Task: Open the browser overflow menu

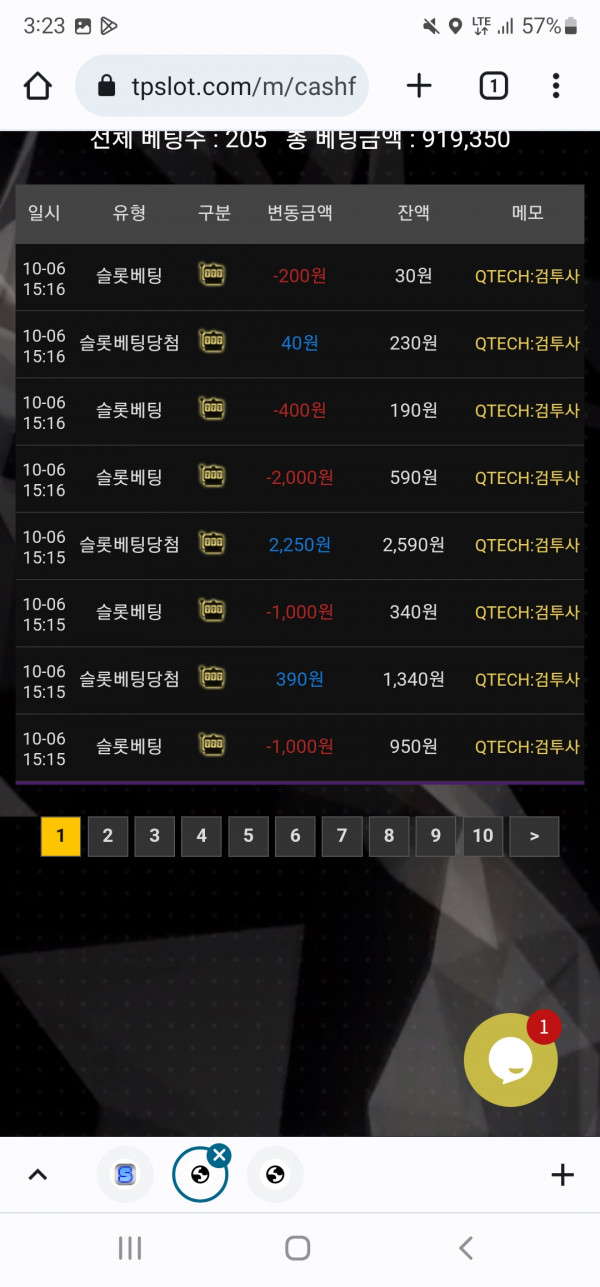Action: [556, 87]
